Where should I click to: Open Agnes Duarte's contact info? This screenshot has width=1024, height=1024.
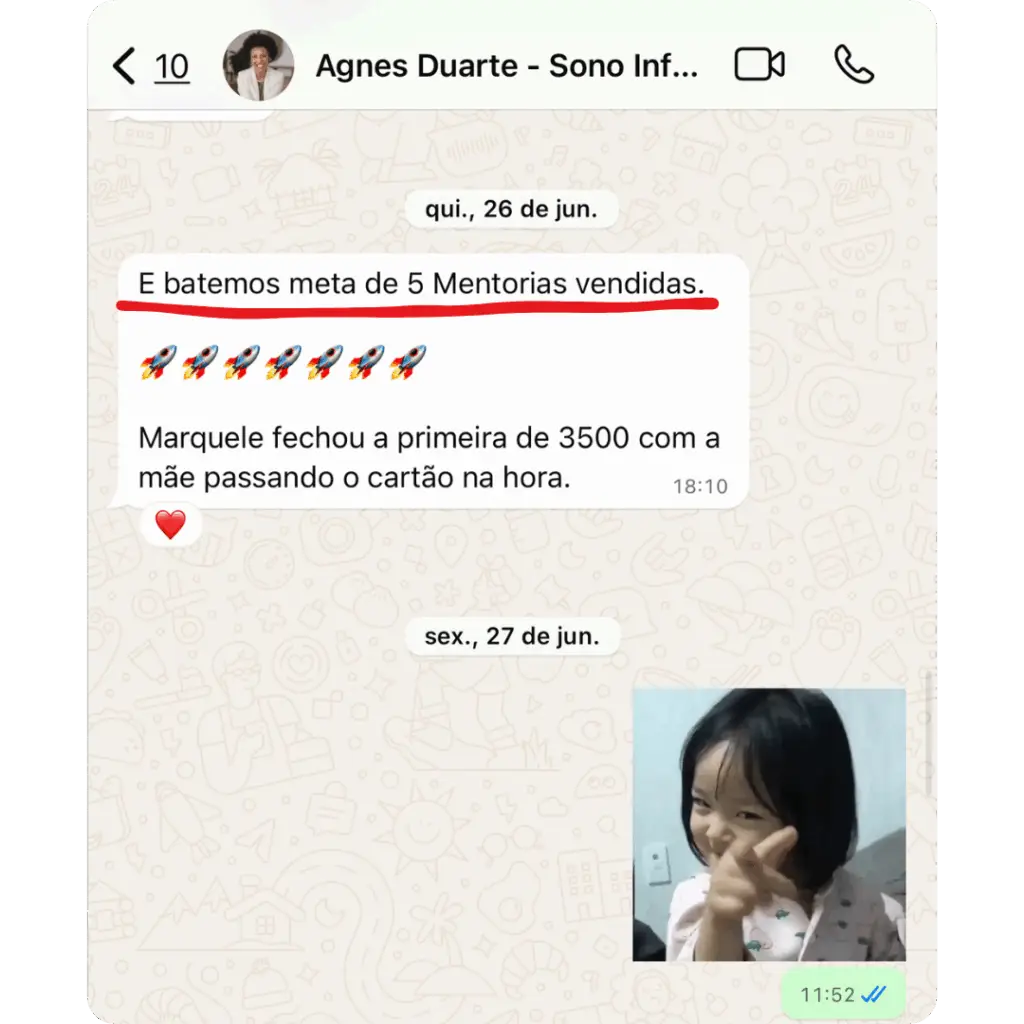(506, 66)
